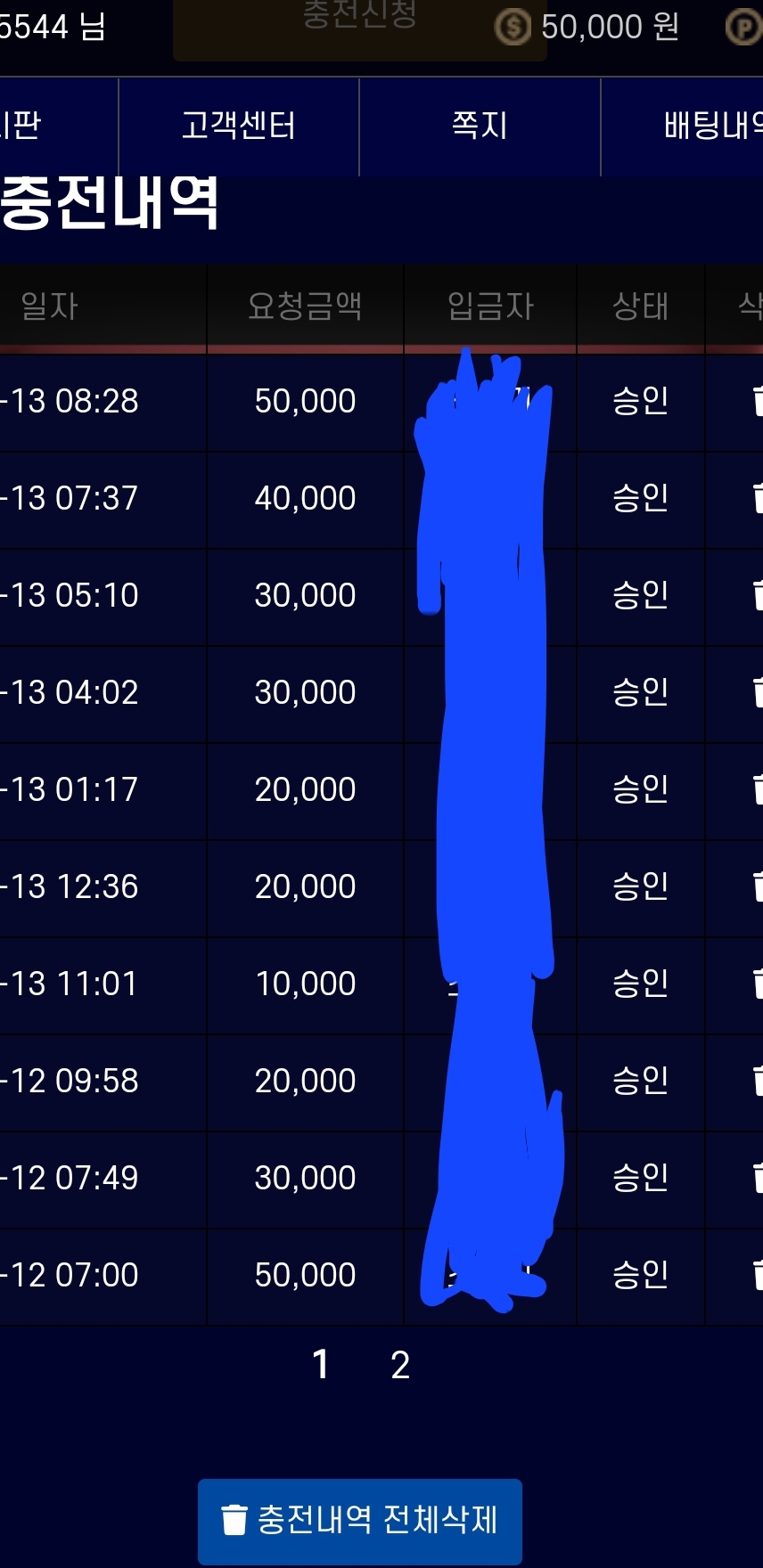Tap 충전내역 전체삭제 to clear all

click(x=359, y=1521)
